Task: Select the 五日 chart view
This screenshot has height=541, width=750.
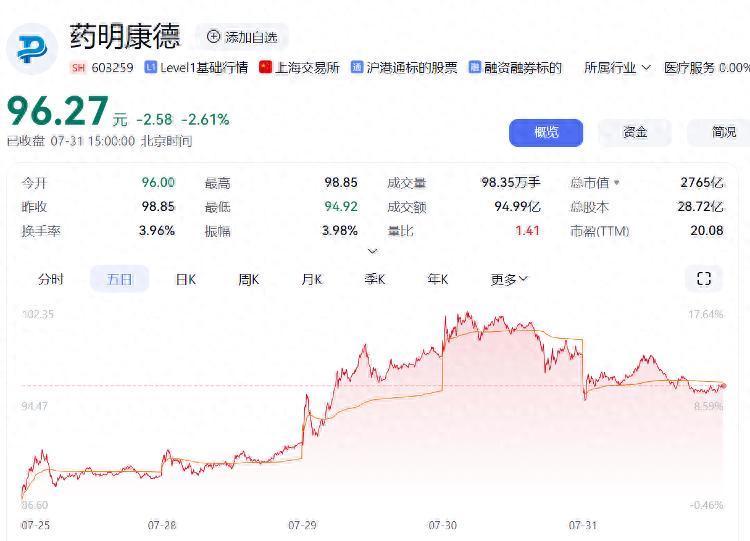Action: [119, 279]
